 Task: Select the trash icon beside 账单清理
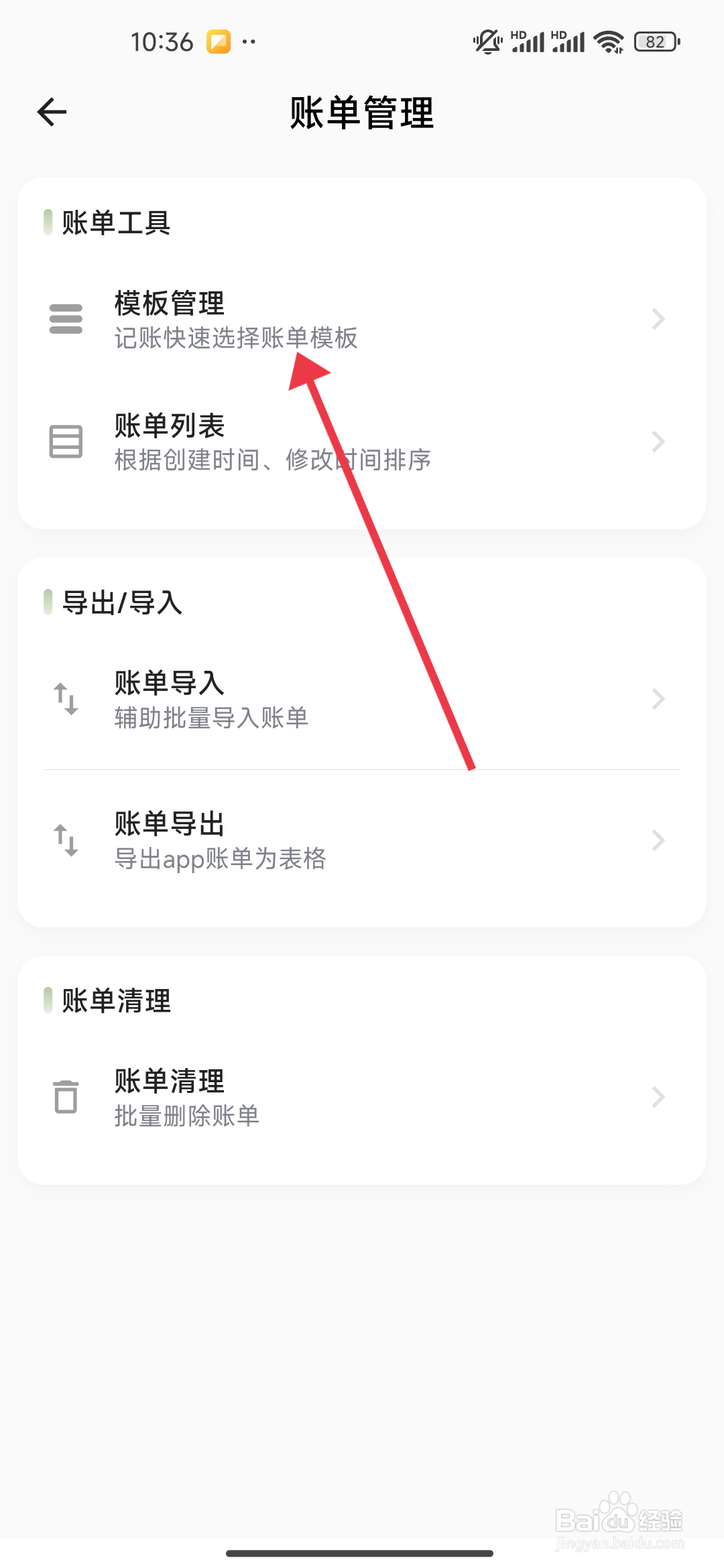point(65,1096)
